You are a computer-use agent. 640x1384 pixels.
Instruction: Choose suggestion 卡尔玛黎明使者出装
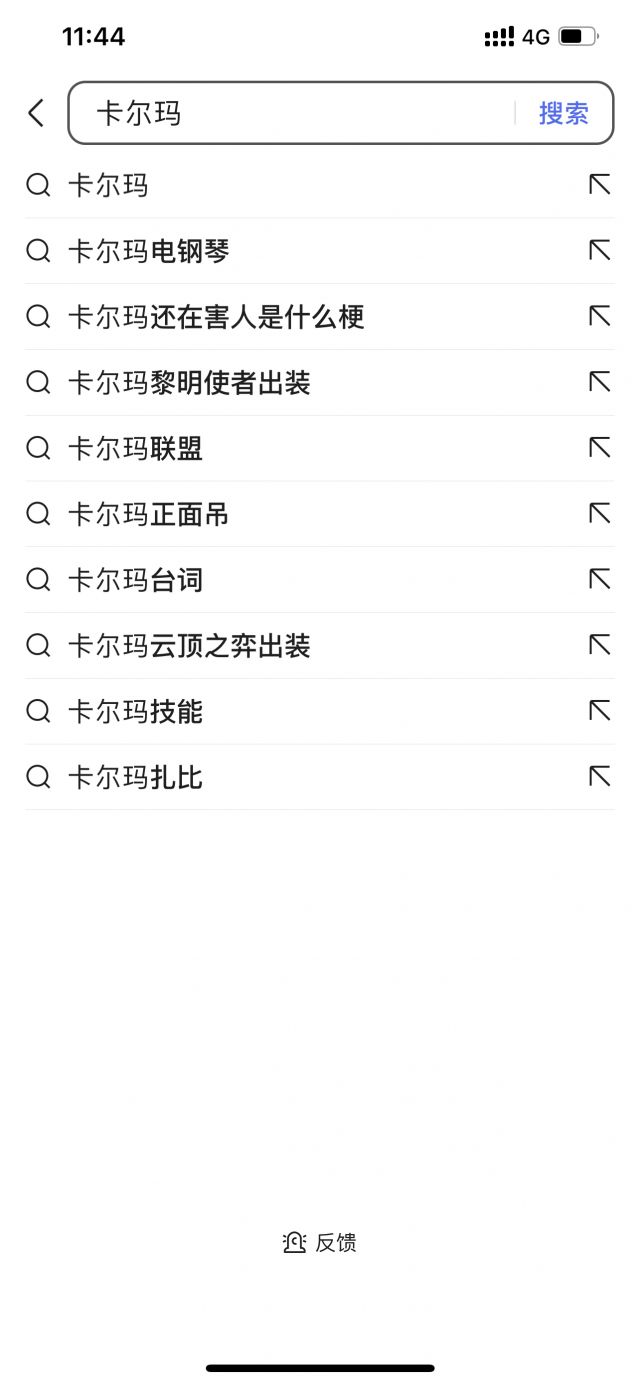[x=189, y=382]
